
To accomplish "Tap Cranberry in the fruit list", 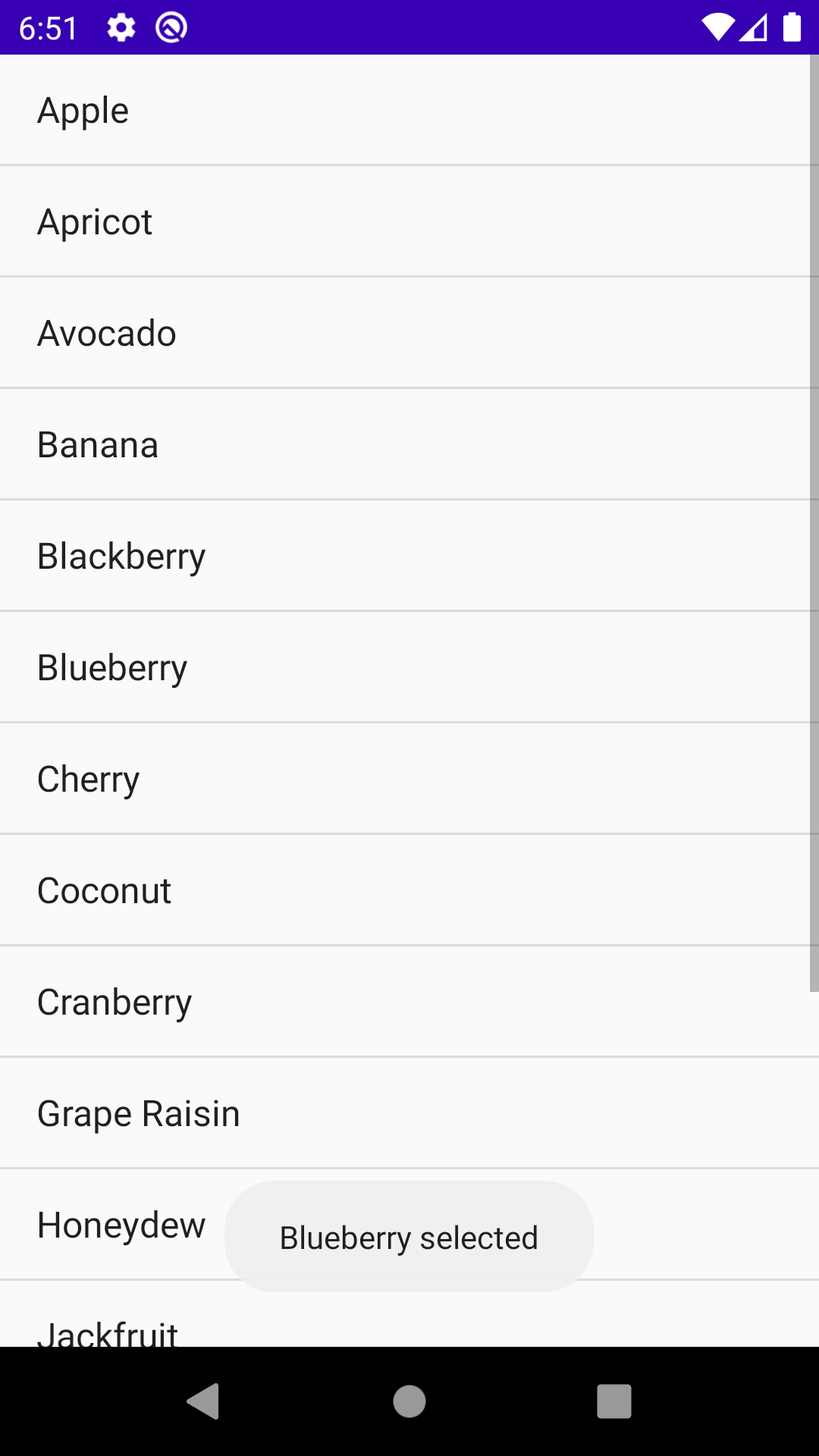I will (x=115, y=1003).
